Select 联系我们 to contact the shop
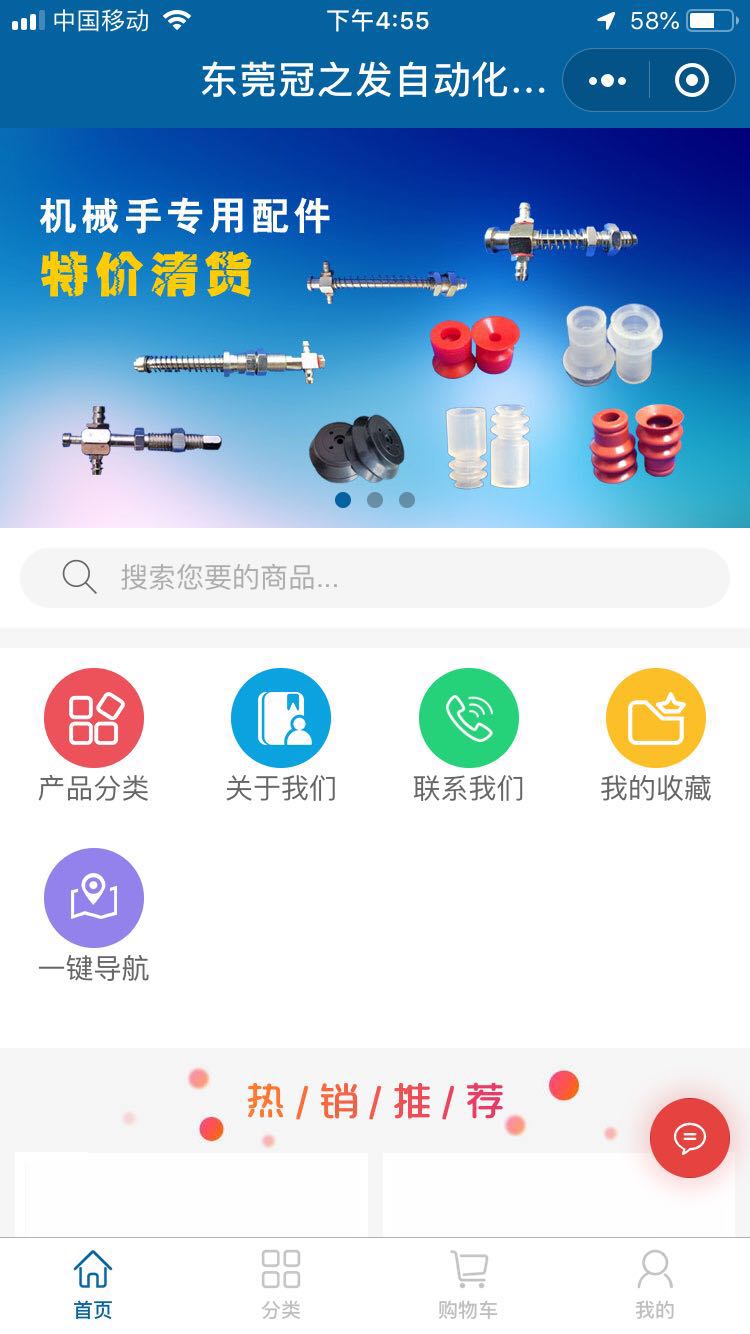 coord(469,736)
